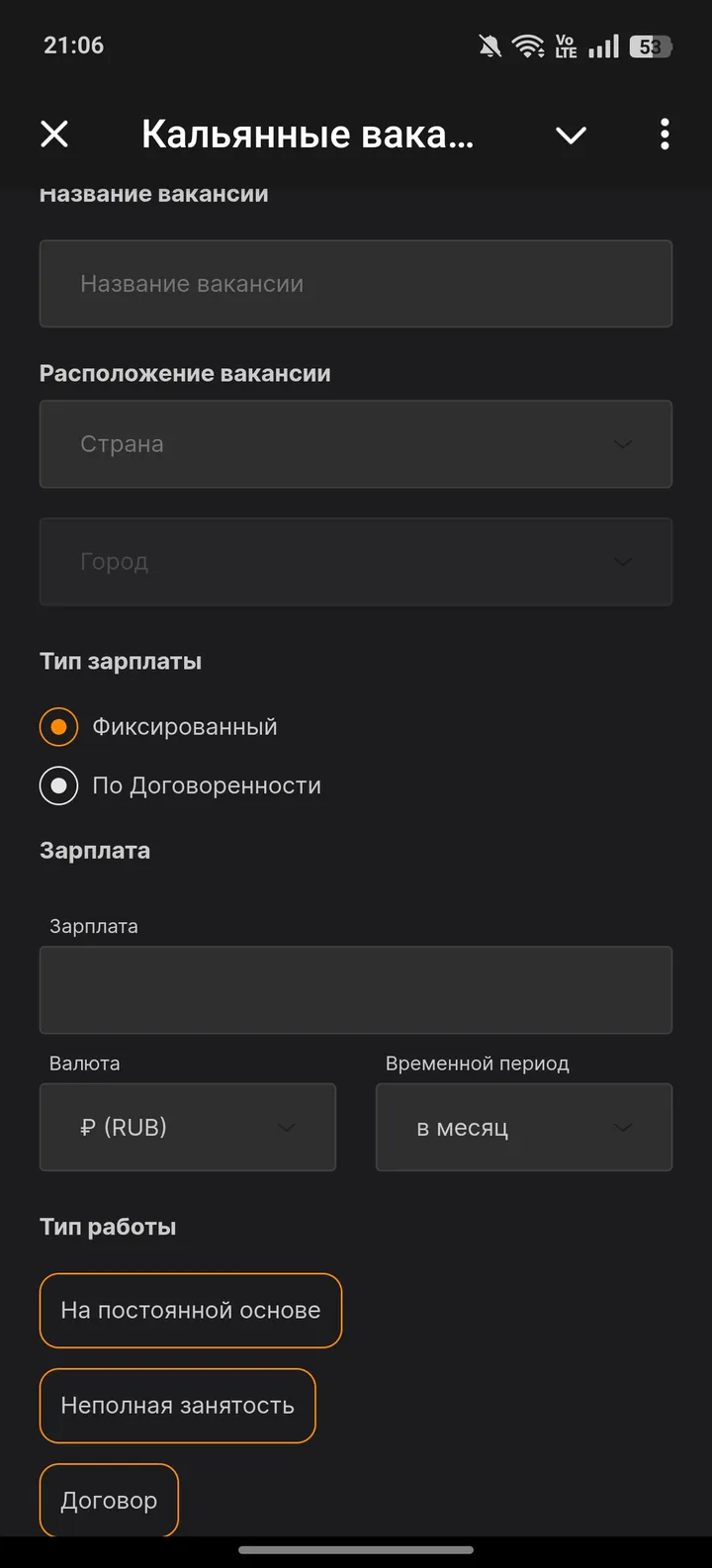This screenshot has width=712, height=1568.
Task: Tap the chevron next to the vacancy title
Action: tap(571, 135)
